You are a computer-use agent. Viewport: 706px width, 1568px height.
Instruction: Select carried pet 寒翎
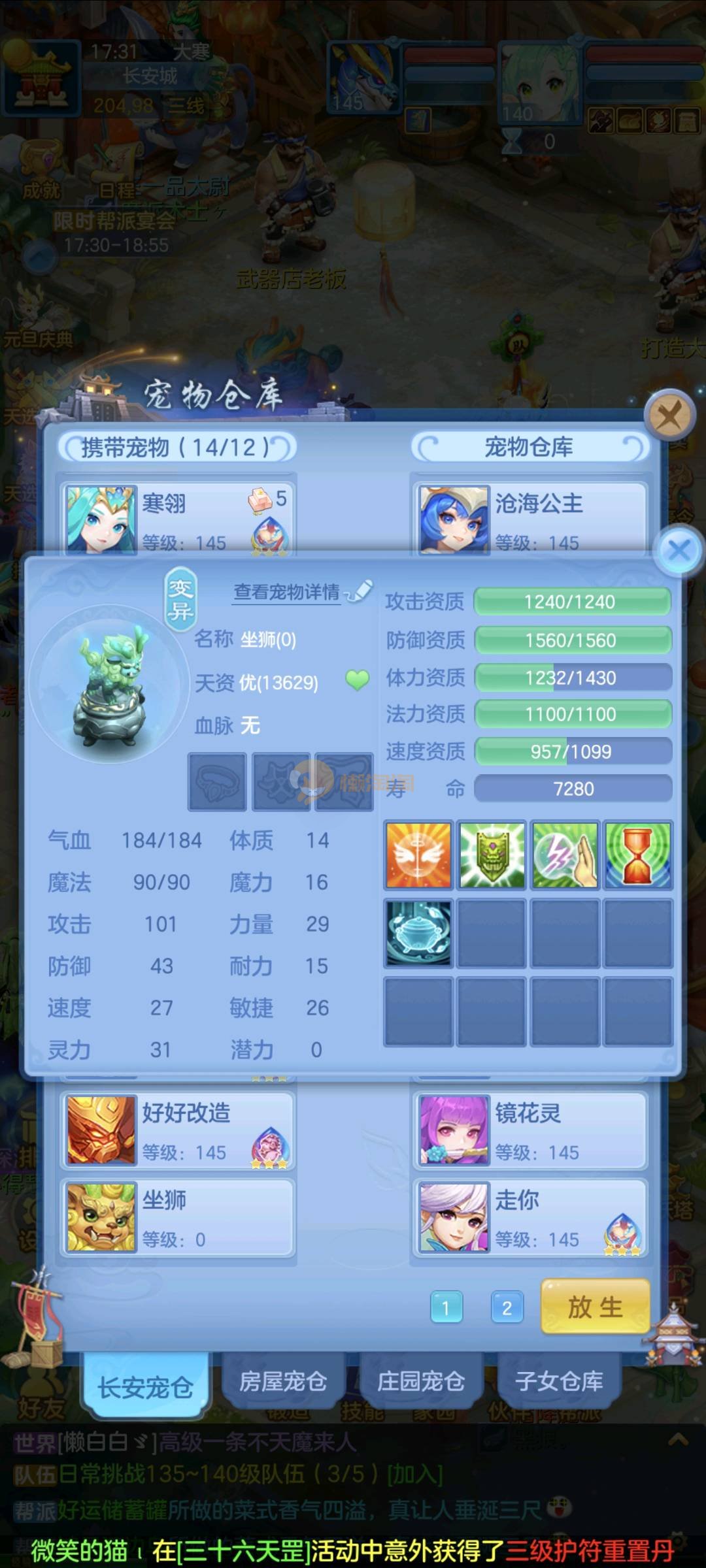[x=178, y=519]
